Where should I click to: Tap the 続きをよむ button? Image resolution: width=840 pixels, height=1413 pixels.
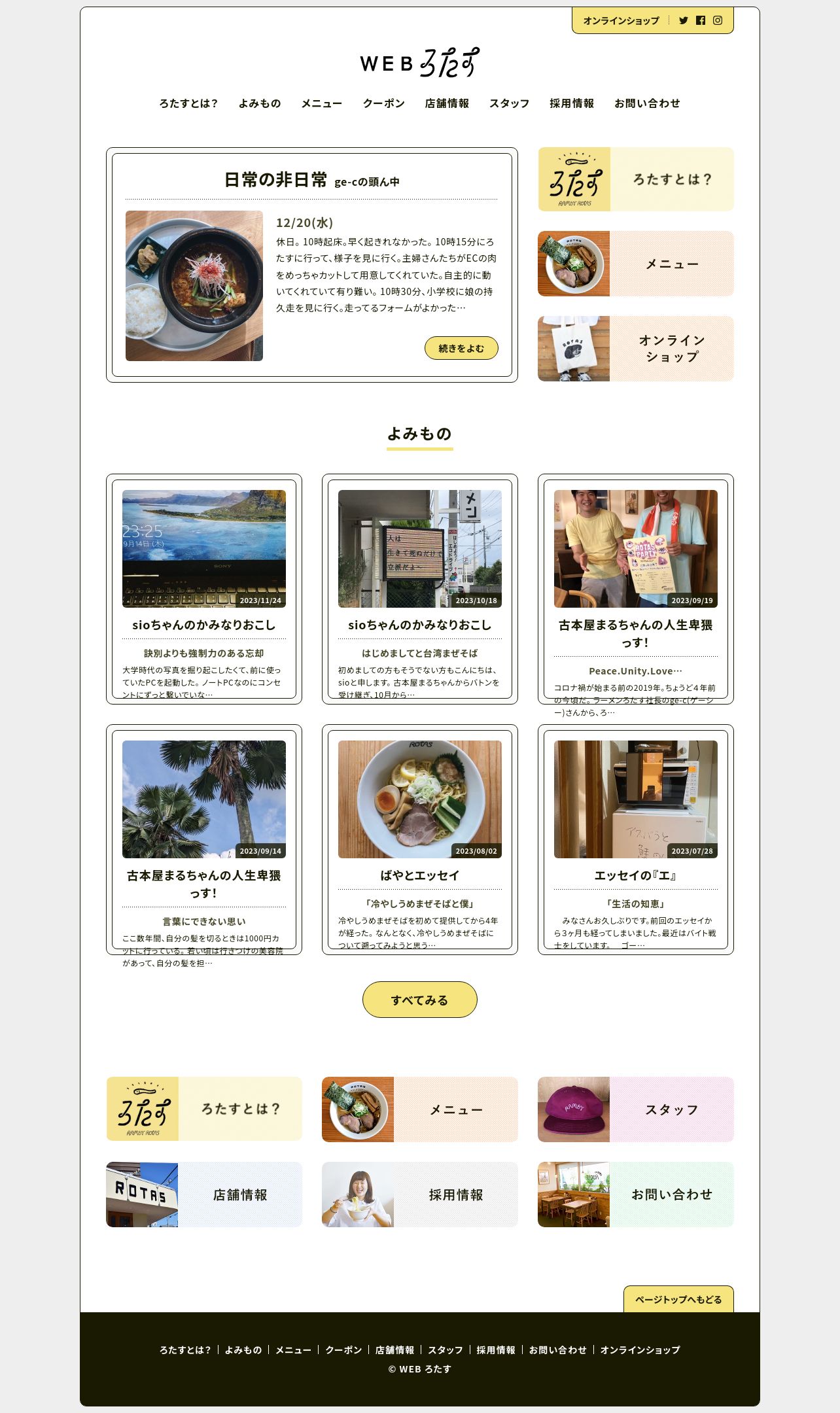pos(461,348)
